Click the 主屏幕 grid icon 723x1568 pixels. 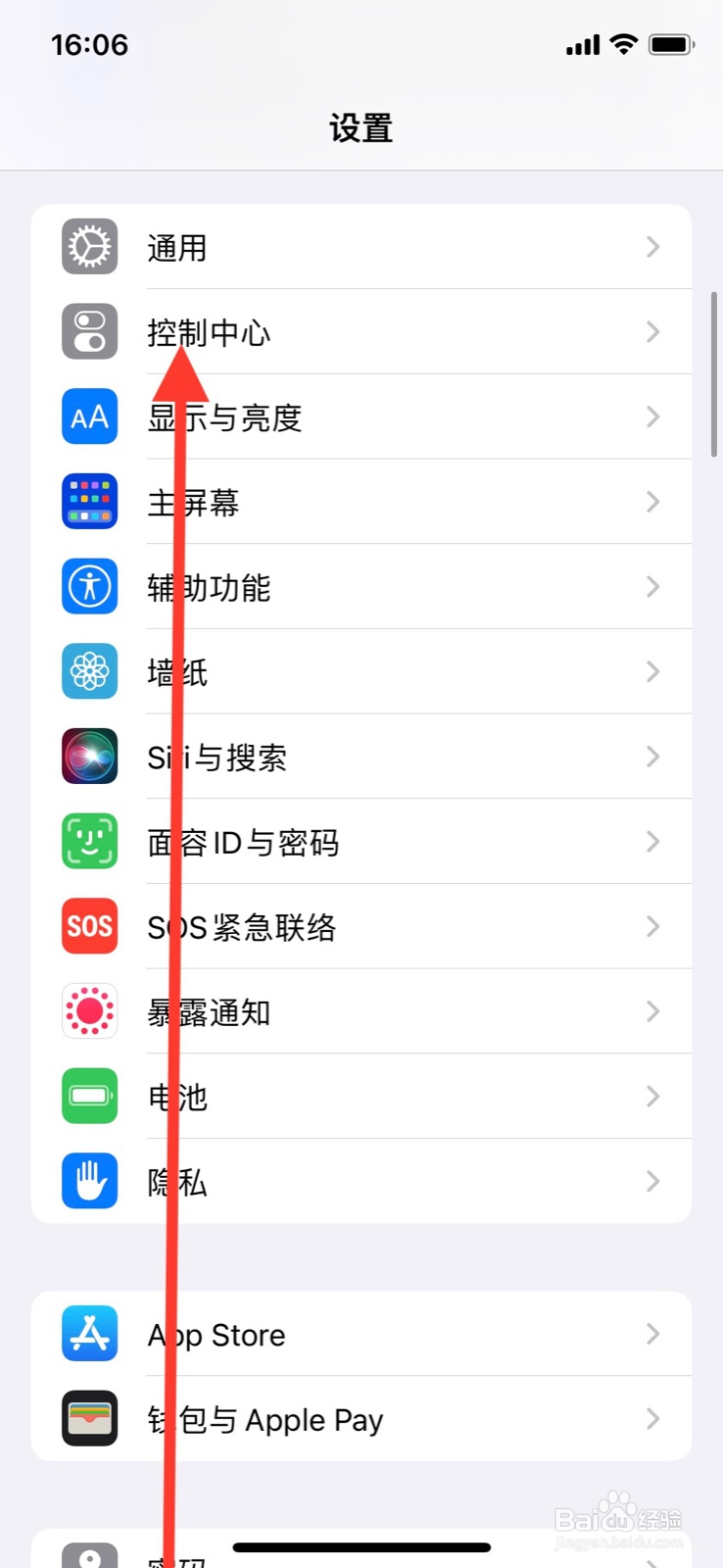pos(89,502)
